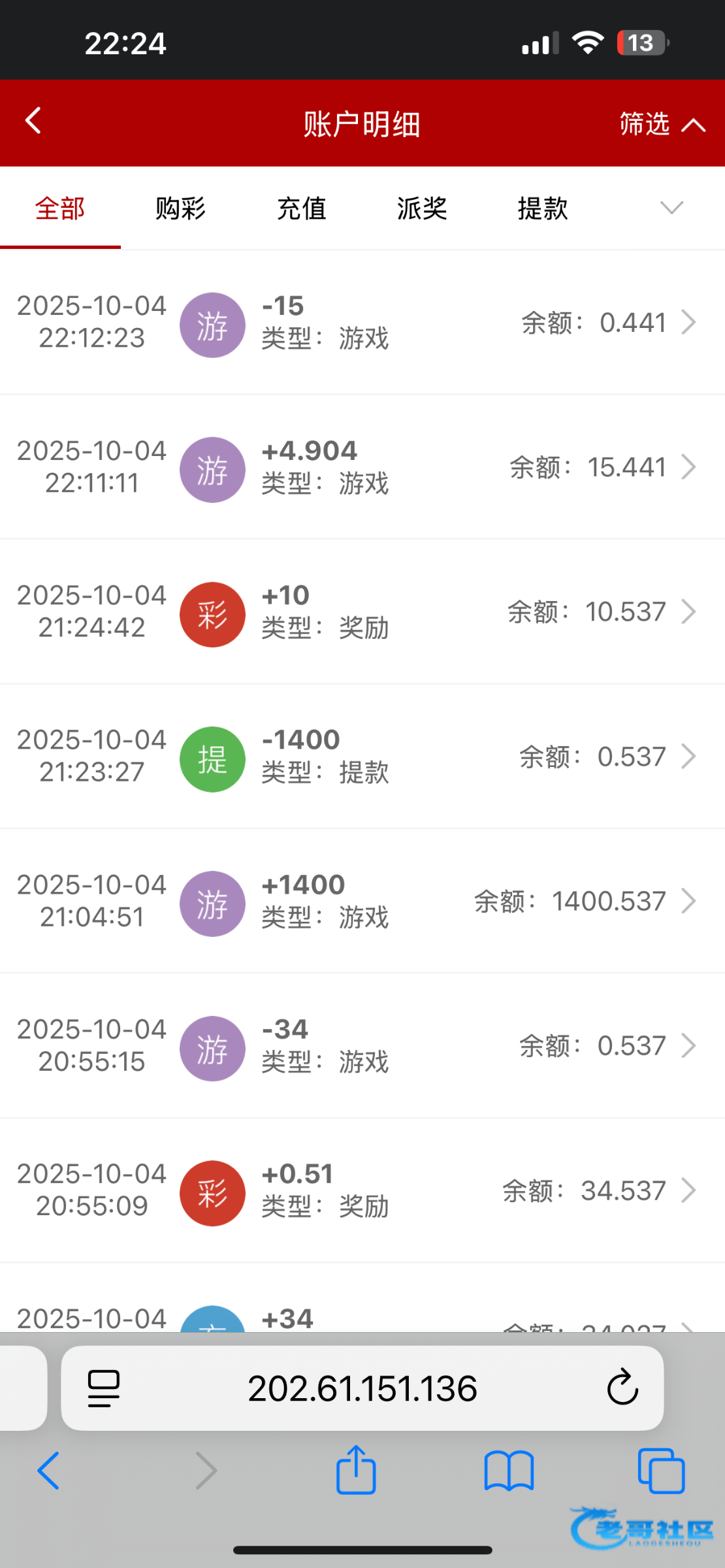Show all open Safari tabs
Image resolution: width=725 pixels, height=1568 pixels.
coord(661,1471)
